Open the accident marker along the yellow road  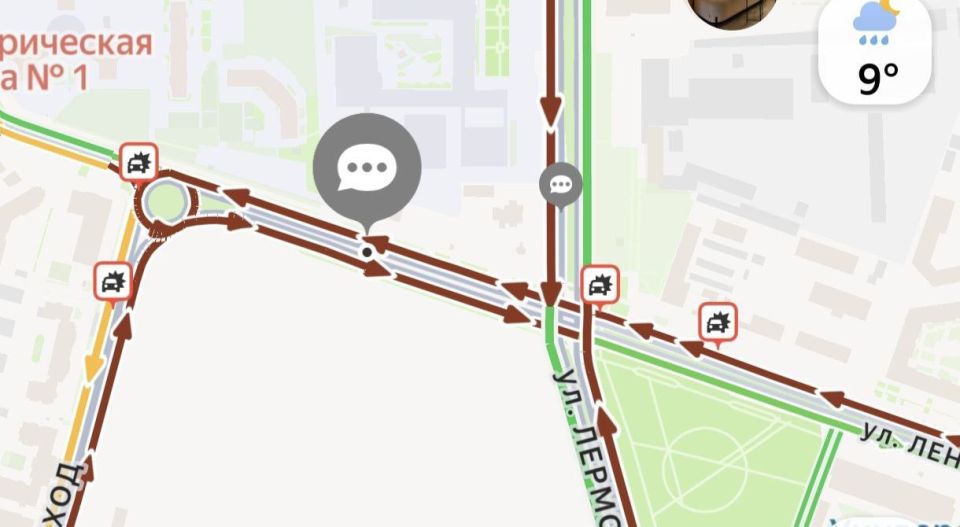(114, 282)
